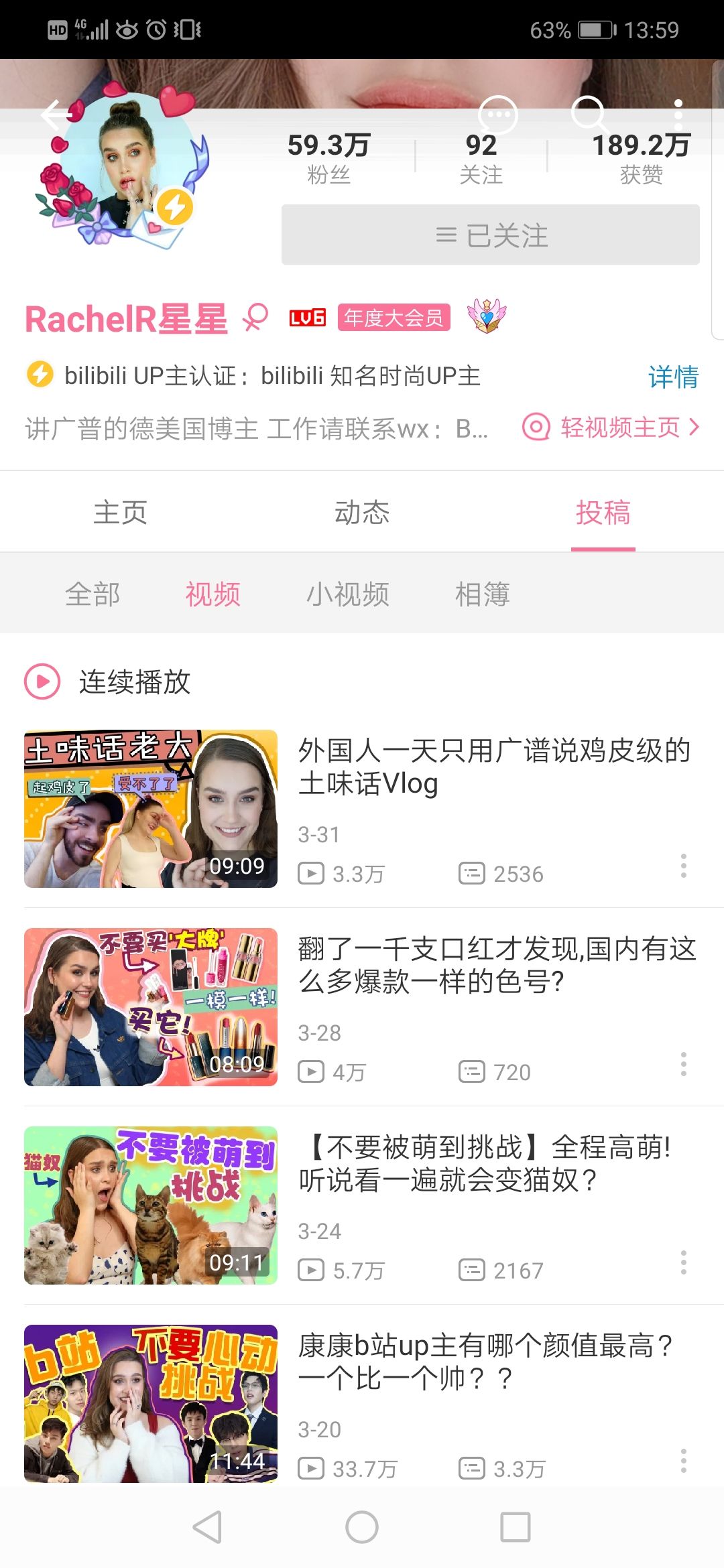The width and height of the screenshot is (724, 1568).
Task: Open 轻视频主页 page
Action: point(611,428)
